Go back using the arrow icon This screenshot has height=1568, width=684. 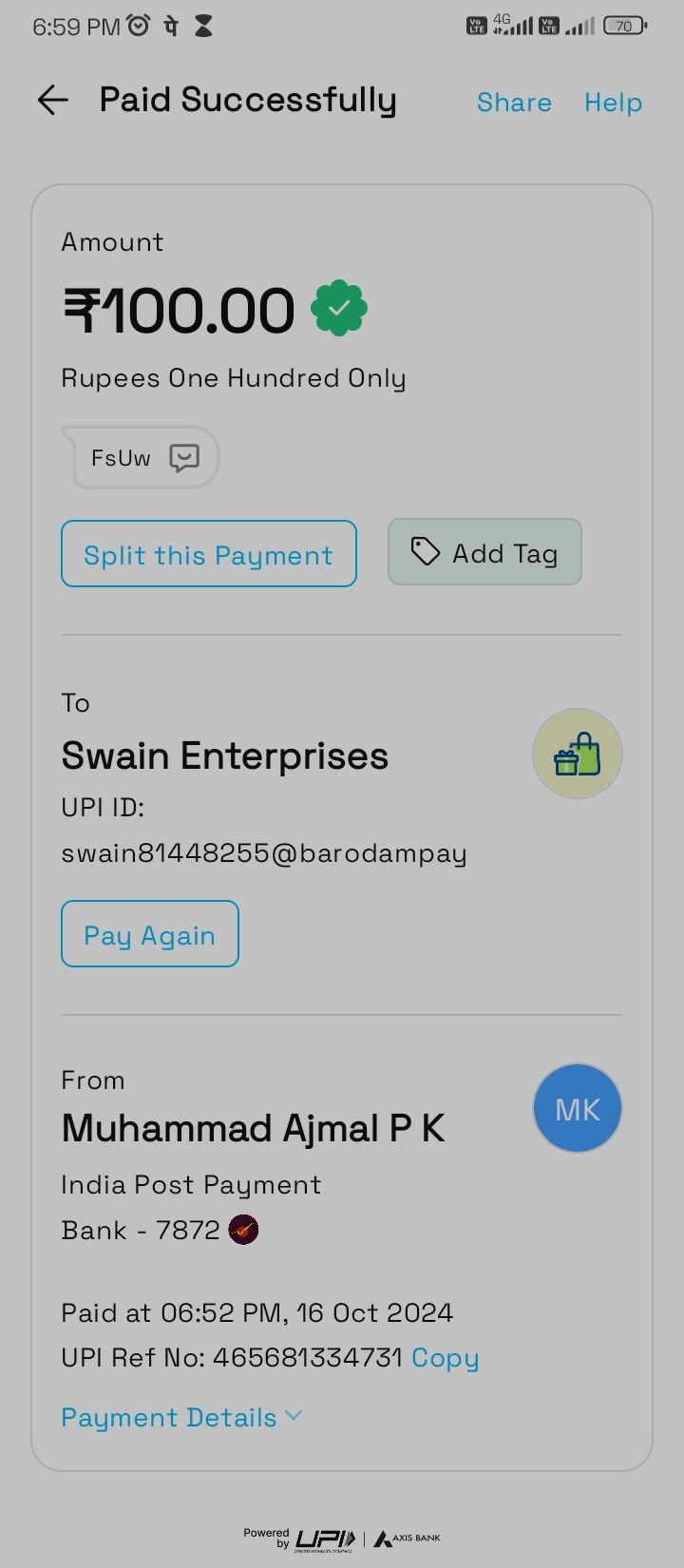click(x=53, y=100)
